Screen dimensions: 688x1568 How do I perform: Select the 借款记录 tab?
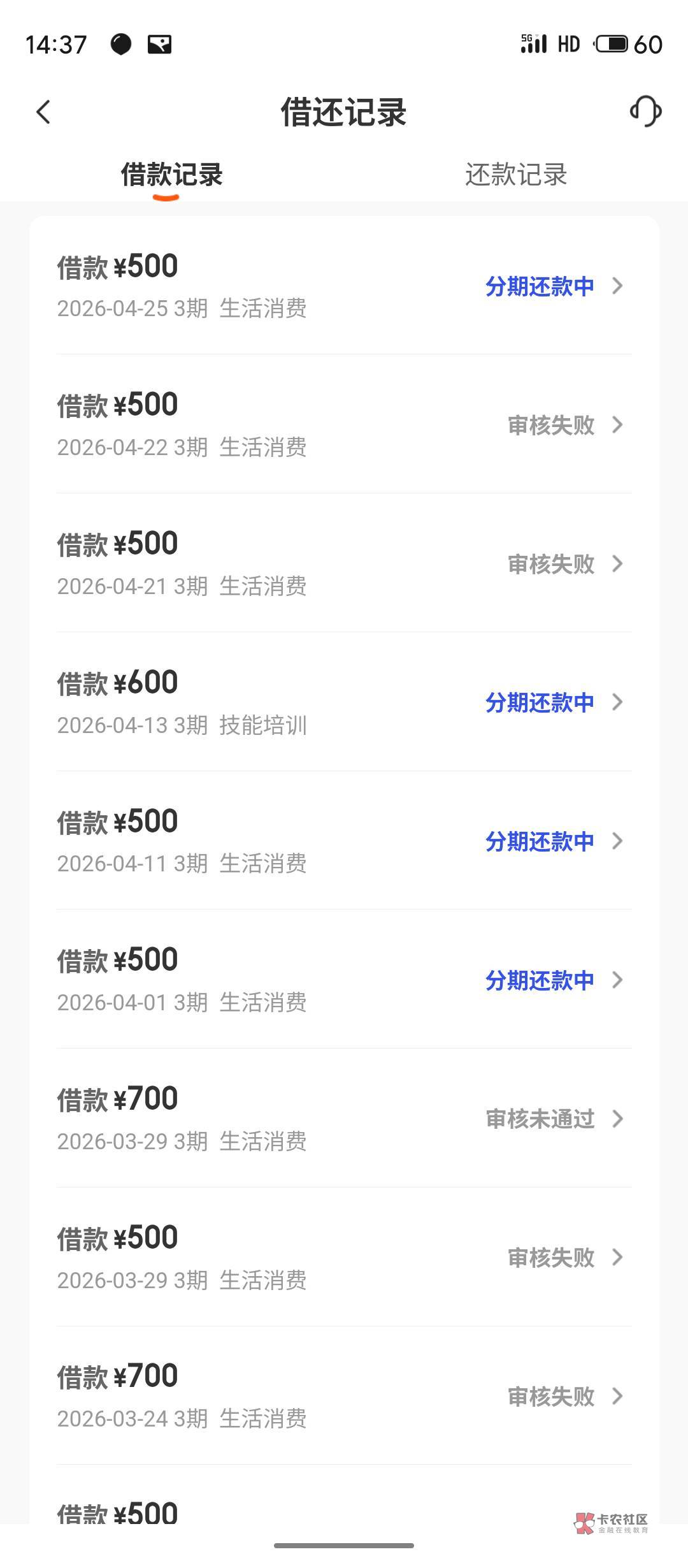[x=172, y=175]
